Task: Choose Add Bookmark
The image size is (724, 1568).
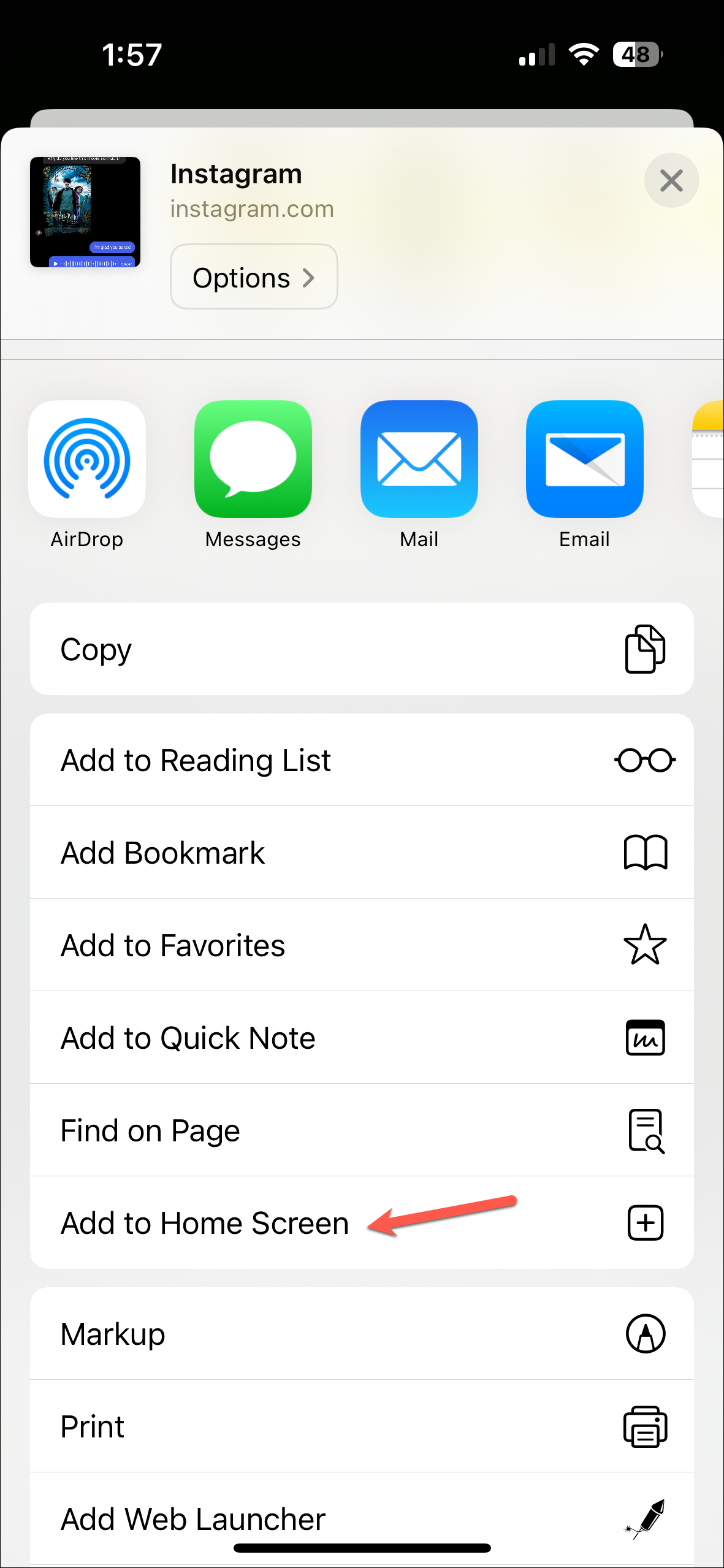Action: (x=362, y=853)
